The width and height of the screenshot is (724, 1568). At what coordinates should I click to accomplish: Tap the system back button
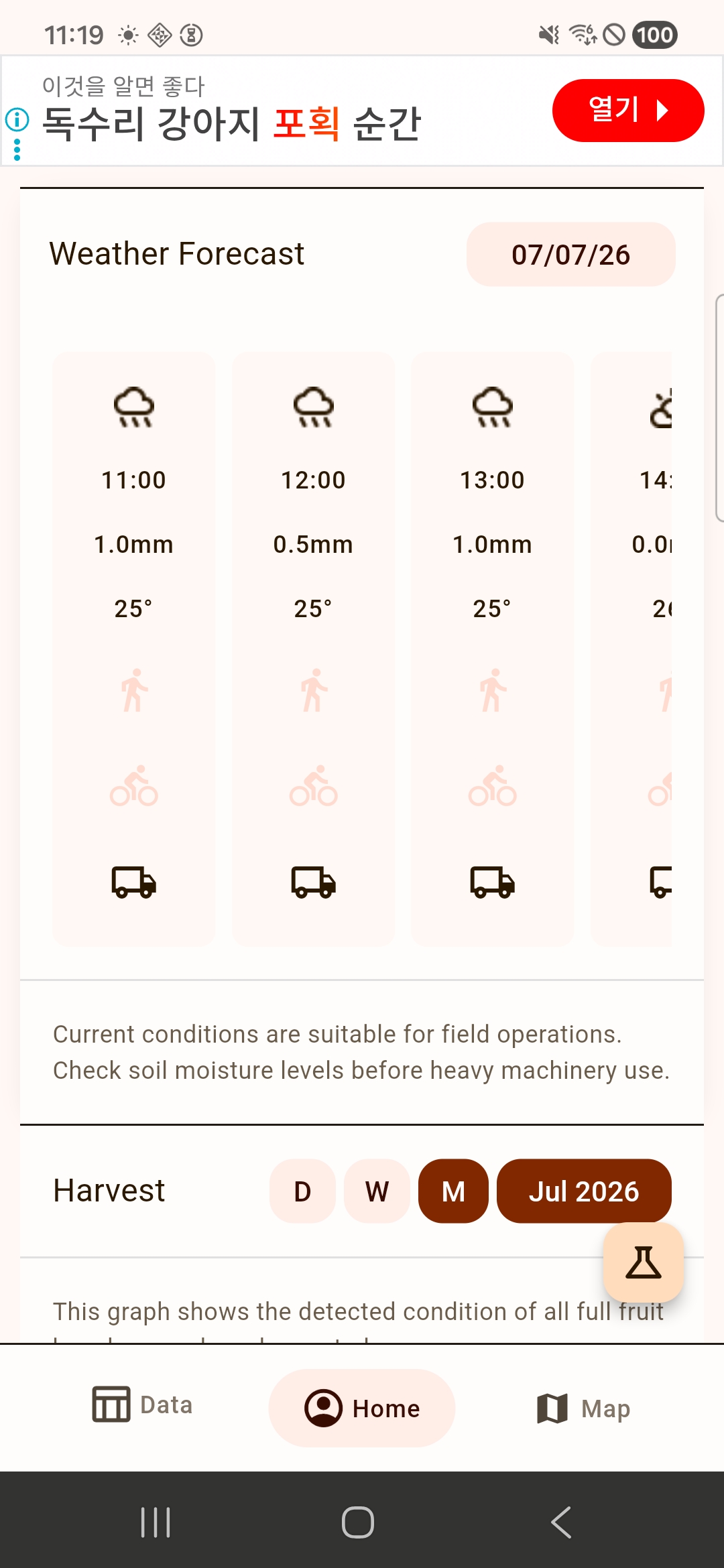(561, 1522)
